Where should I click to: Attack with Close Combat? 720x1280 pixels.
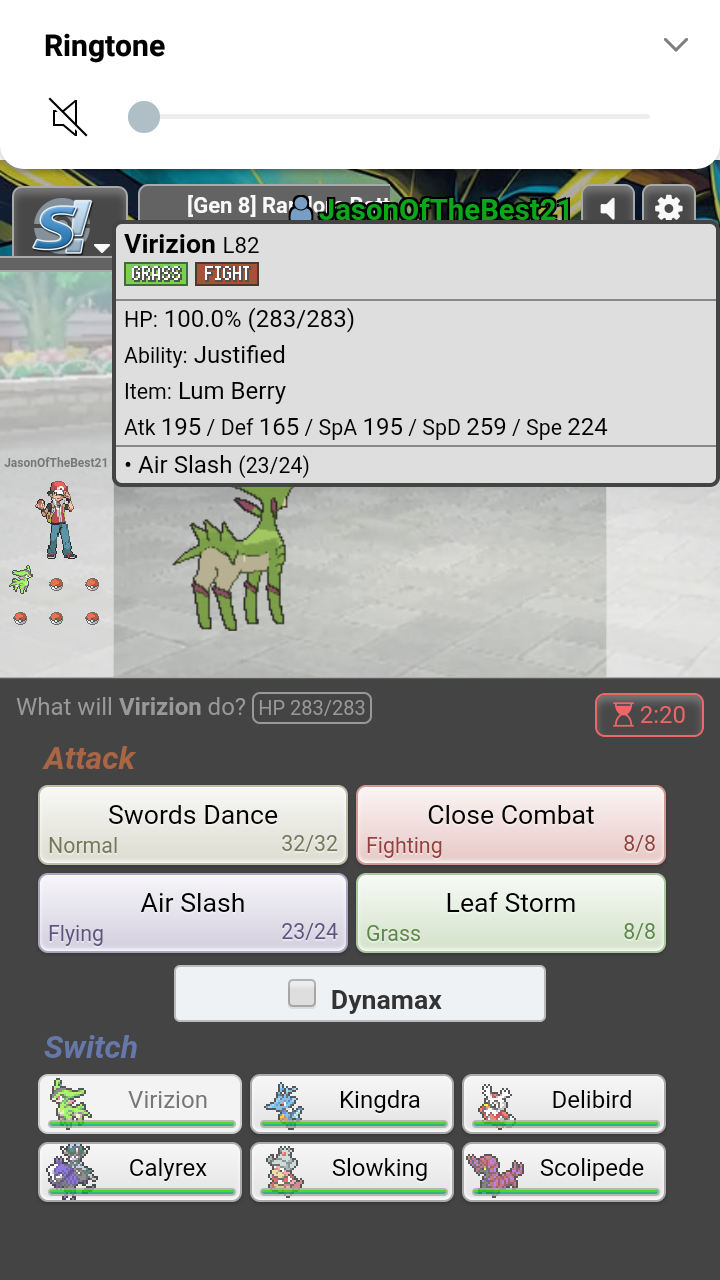click(511, 826)
